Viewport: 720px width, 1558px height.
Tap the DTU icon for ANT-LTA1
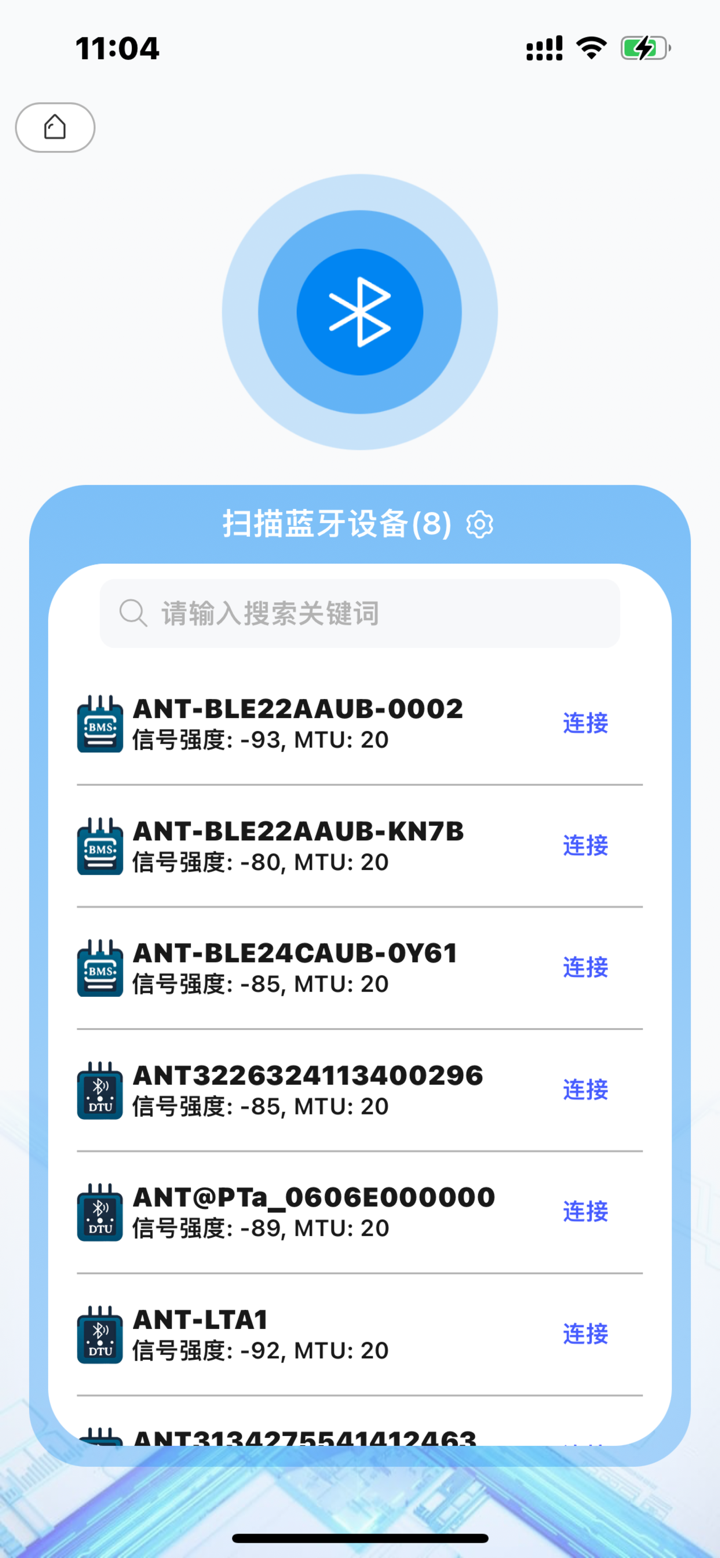coord(99,1334)
